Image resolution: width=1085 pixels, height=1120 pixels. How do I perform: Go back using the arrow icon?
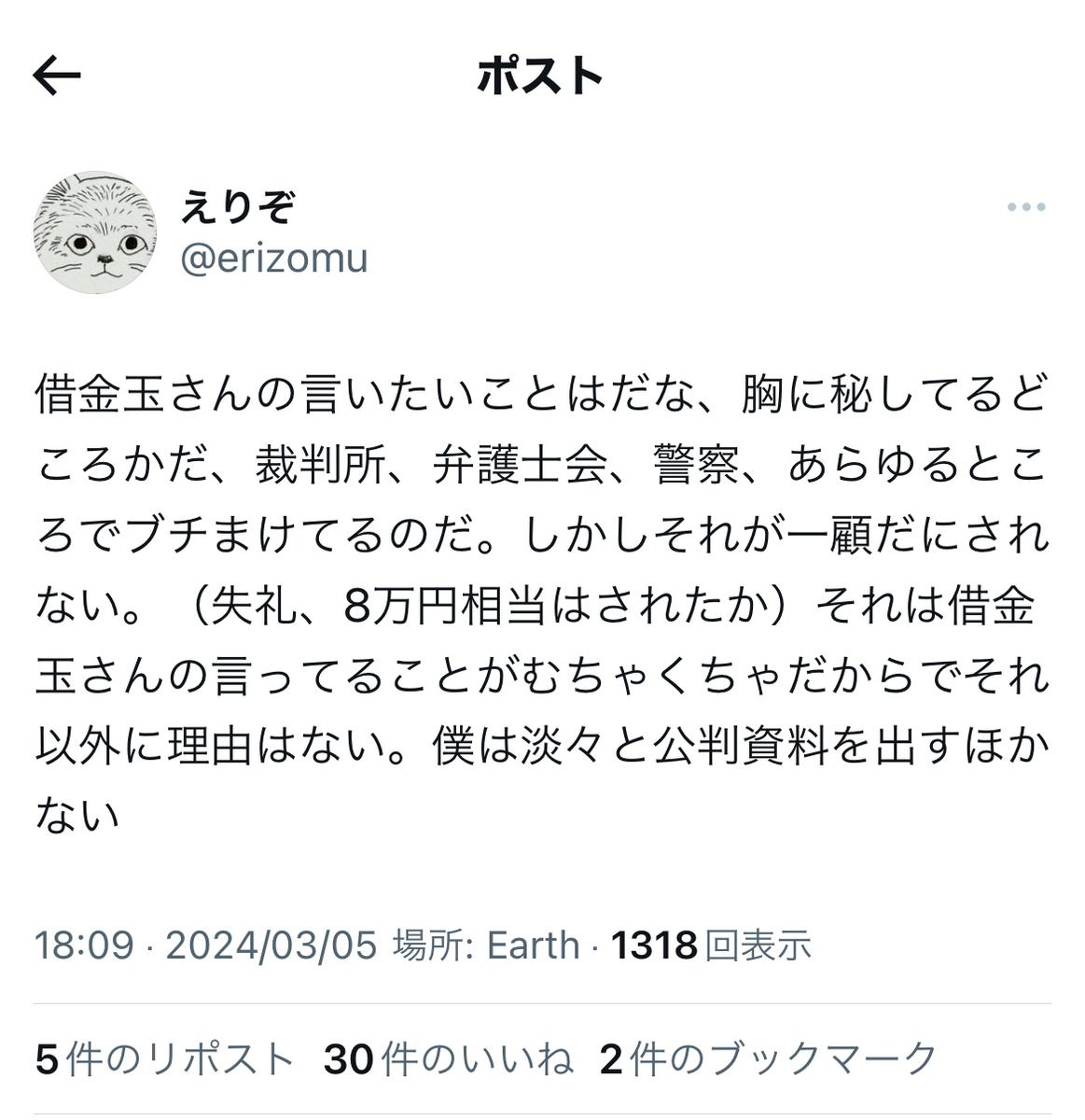click(x=57, y=76)
